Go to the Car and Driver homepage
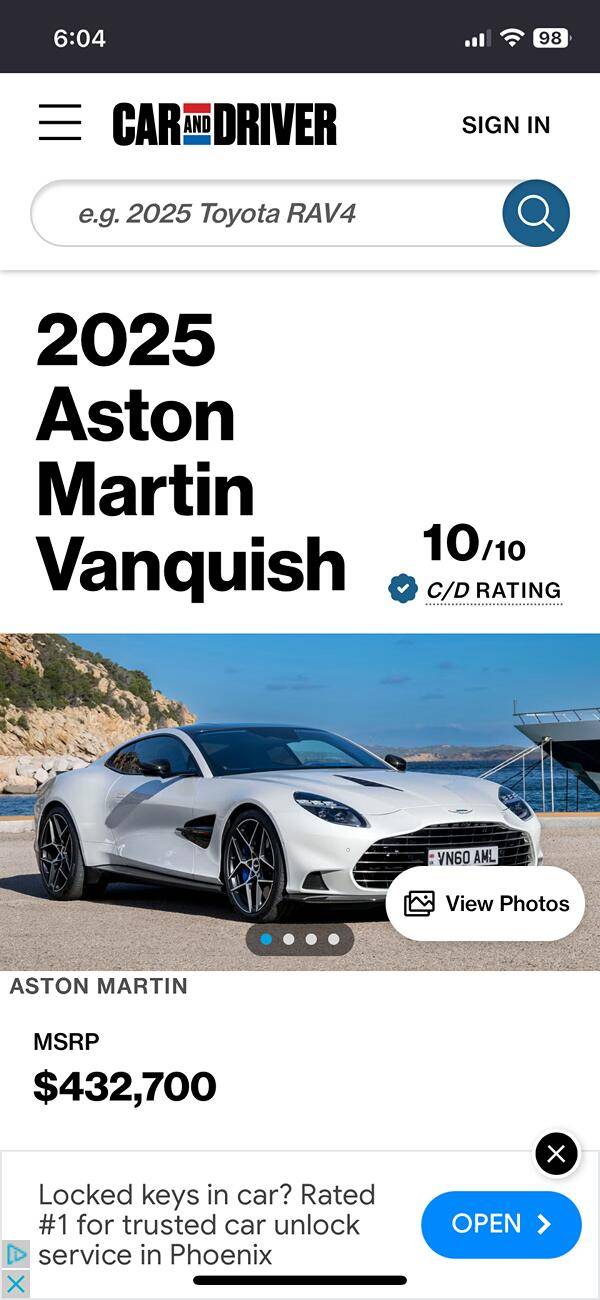Screen dimensions: 600x1300 224,125
